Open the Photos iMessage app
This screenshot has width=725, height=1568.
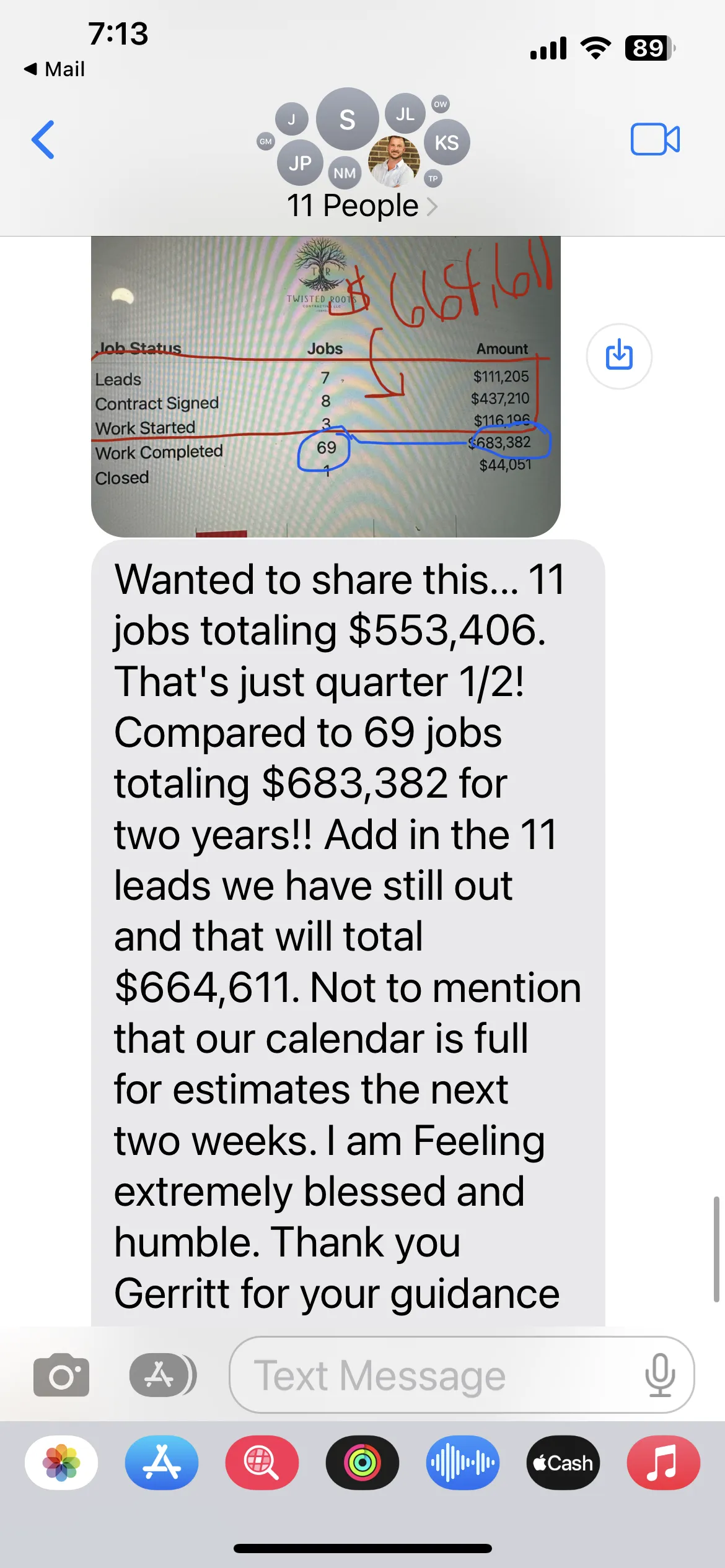(61, 1462)
